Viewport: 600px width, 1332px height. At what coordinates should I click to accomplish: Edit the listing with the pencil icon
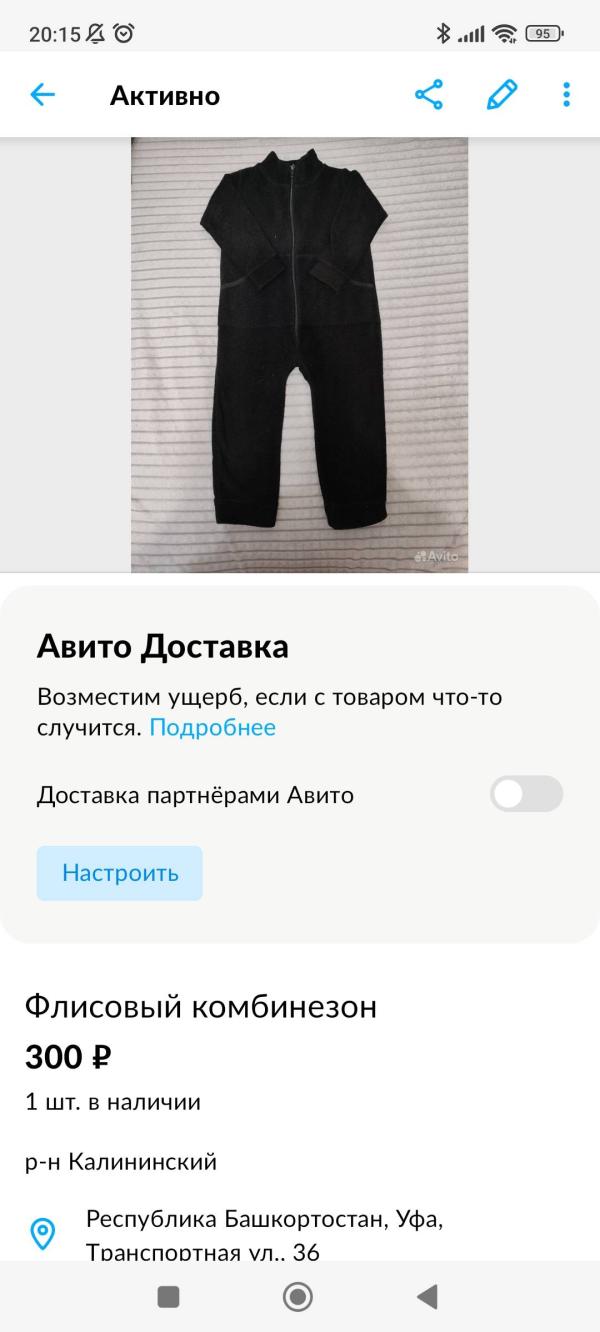coord(502,95)
